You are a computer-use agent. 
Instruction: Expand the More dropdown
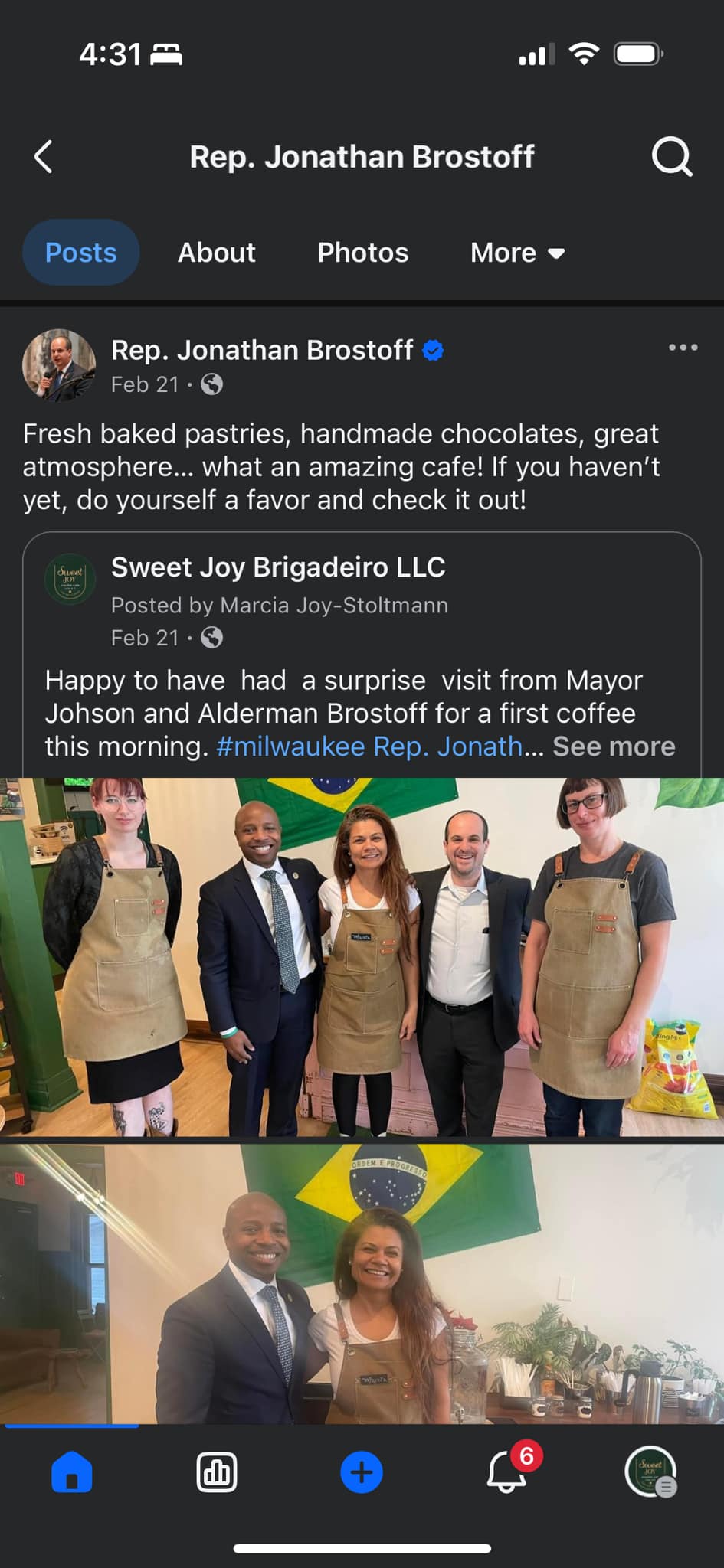(x=517, y=253)
